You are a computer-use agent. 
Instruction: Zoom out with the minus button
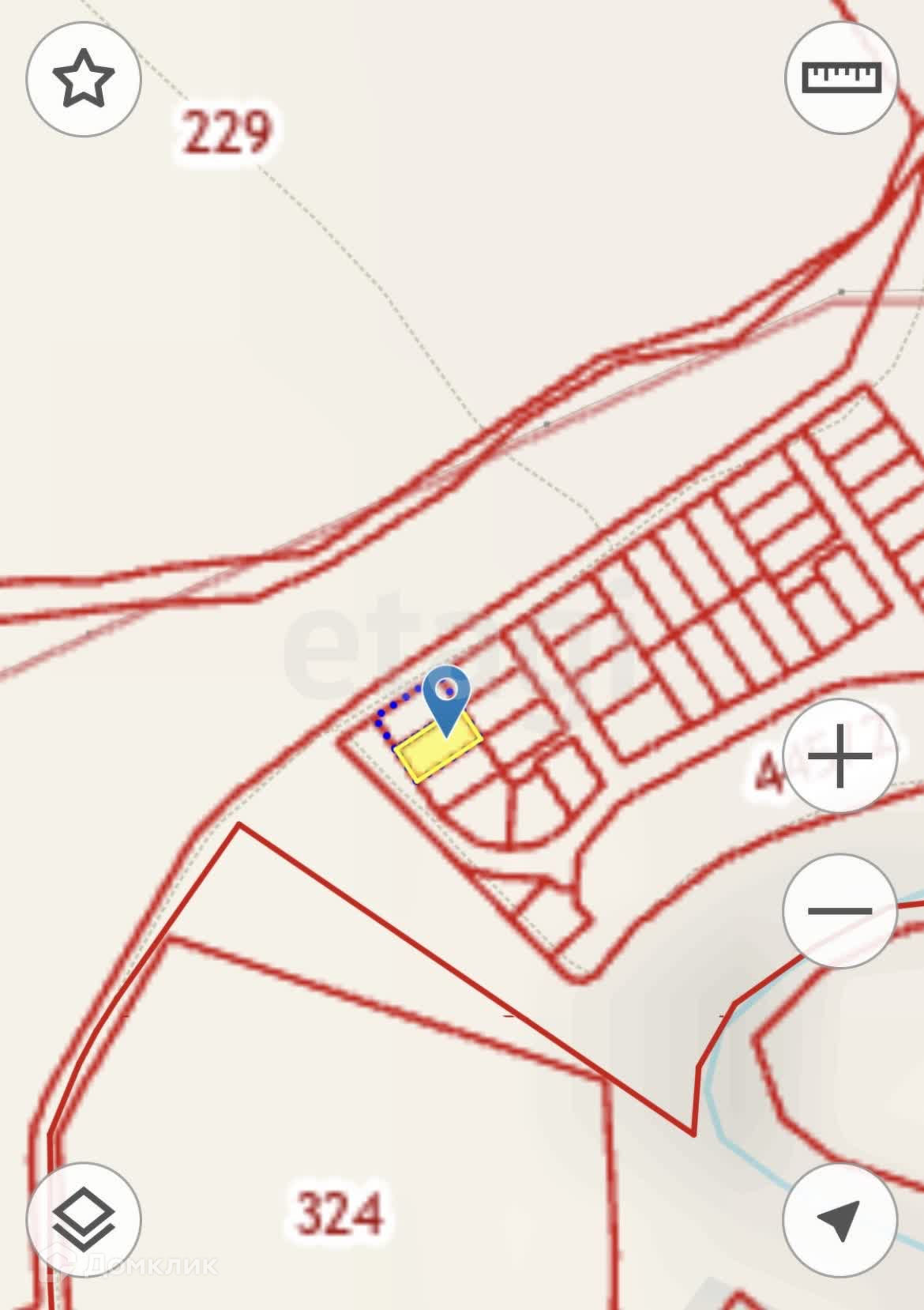point(840,911)
